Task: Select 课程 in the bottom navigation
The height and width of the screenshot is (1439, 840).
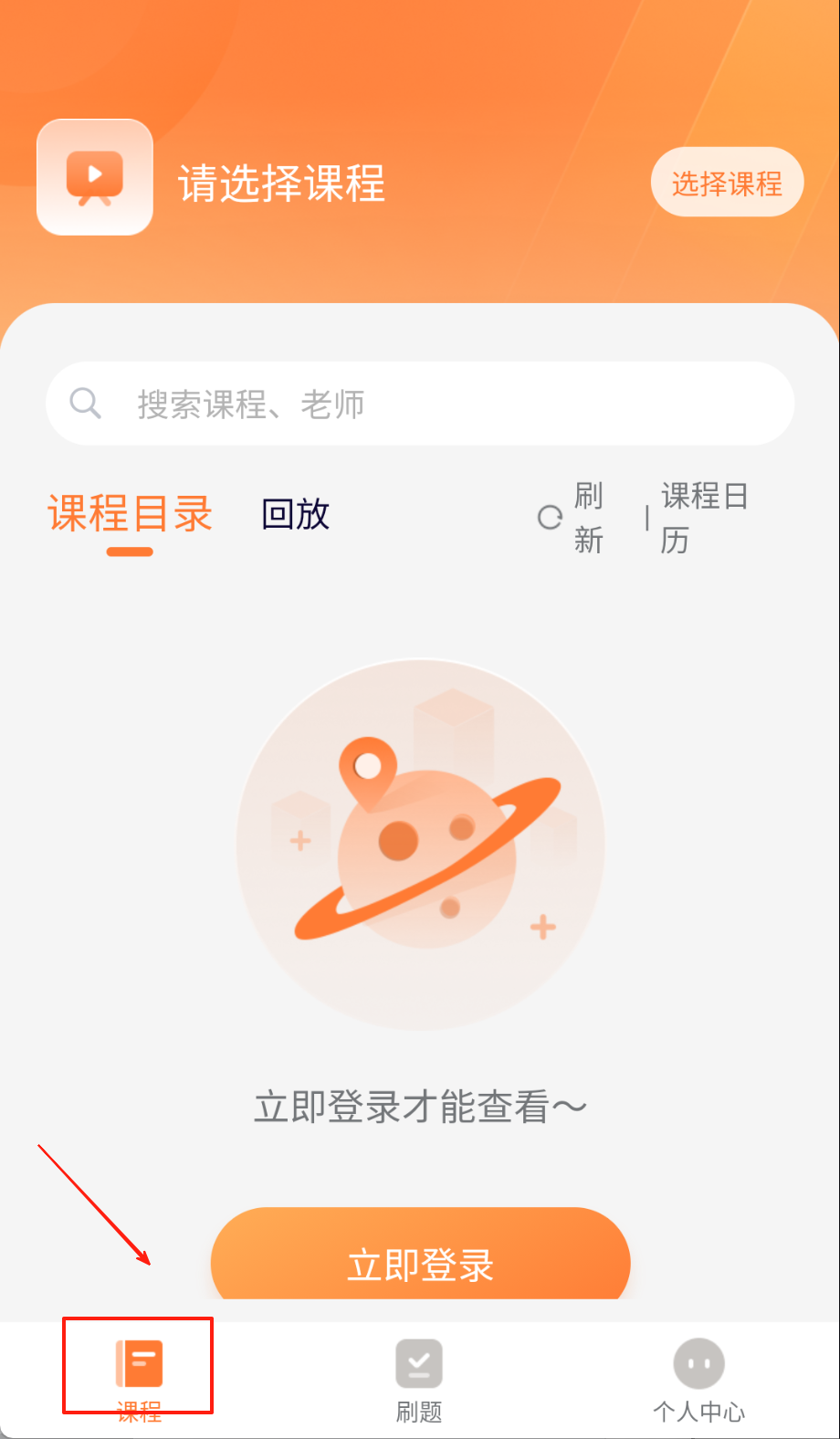Action: pos(139,1378)
